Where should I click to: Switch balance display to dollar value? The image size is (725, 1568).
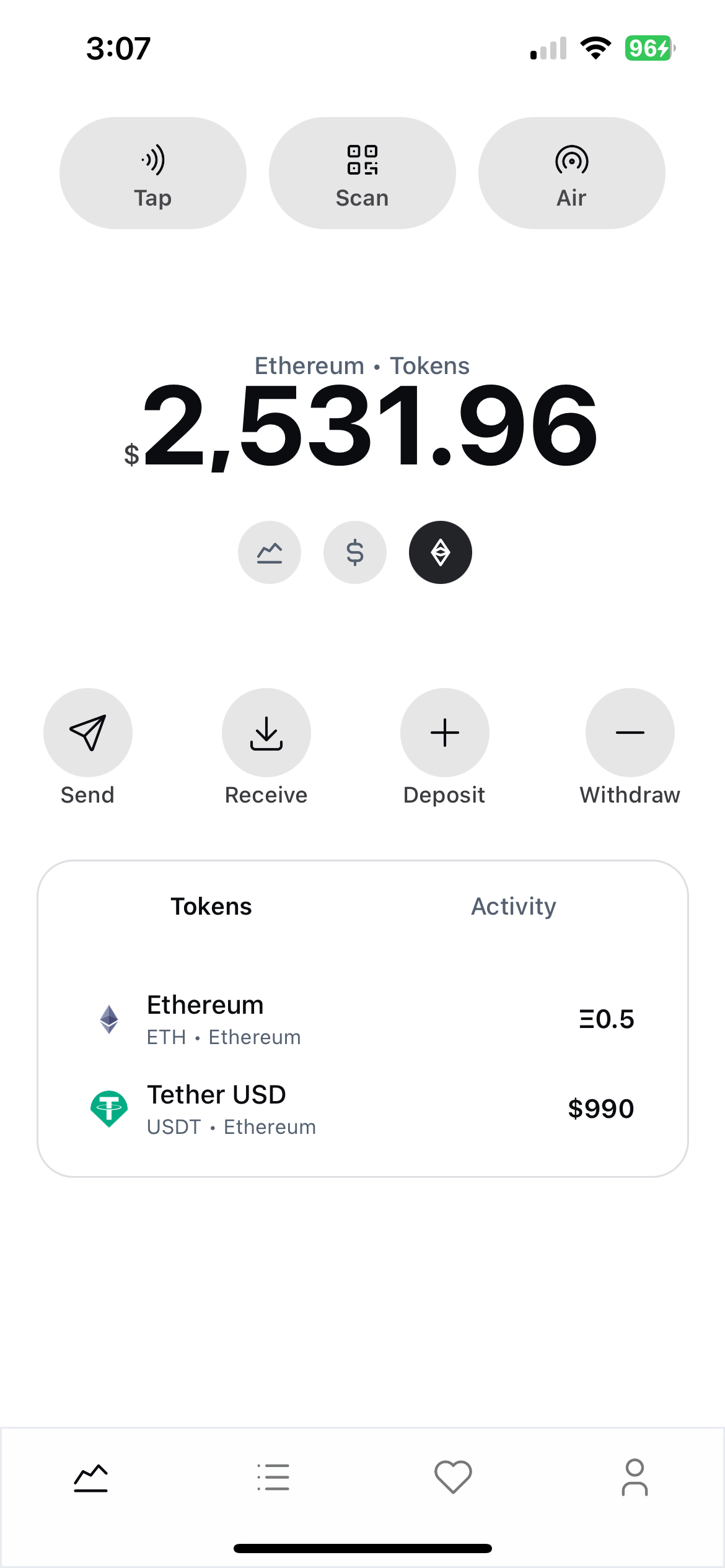click(x=354, y=552)
